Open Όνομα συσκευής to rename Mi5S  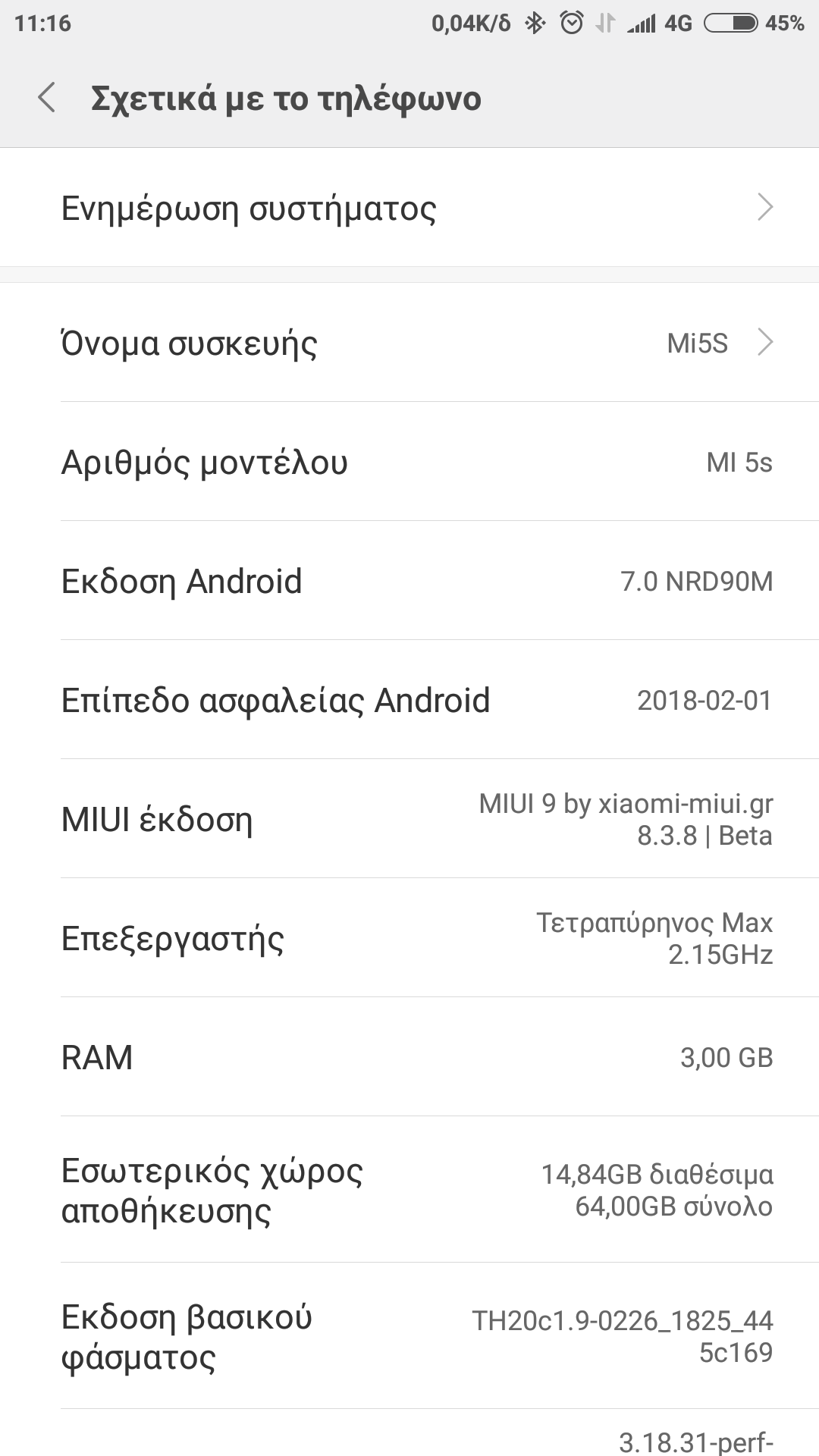pos(409,343)
